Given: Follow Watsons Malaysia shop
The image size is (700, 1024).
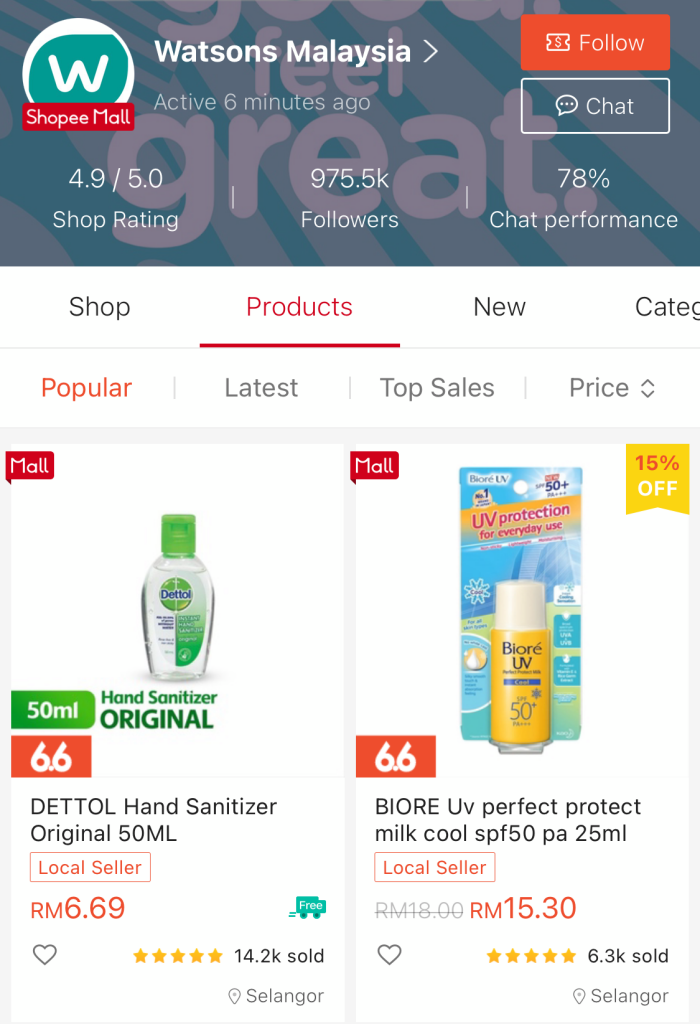Looking at the screenshot, I should point(595,43).
